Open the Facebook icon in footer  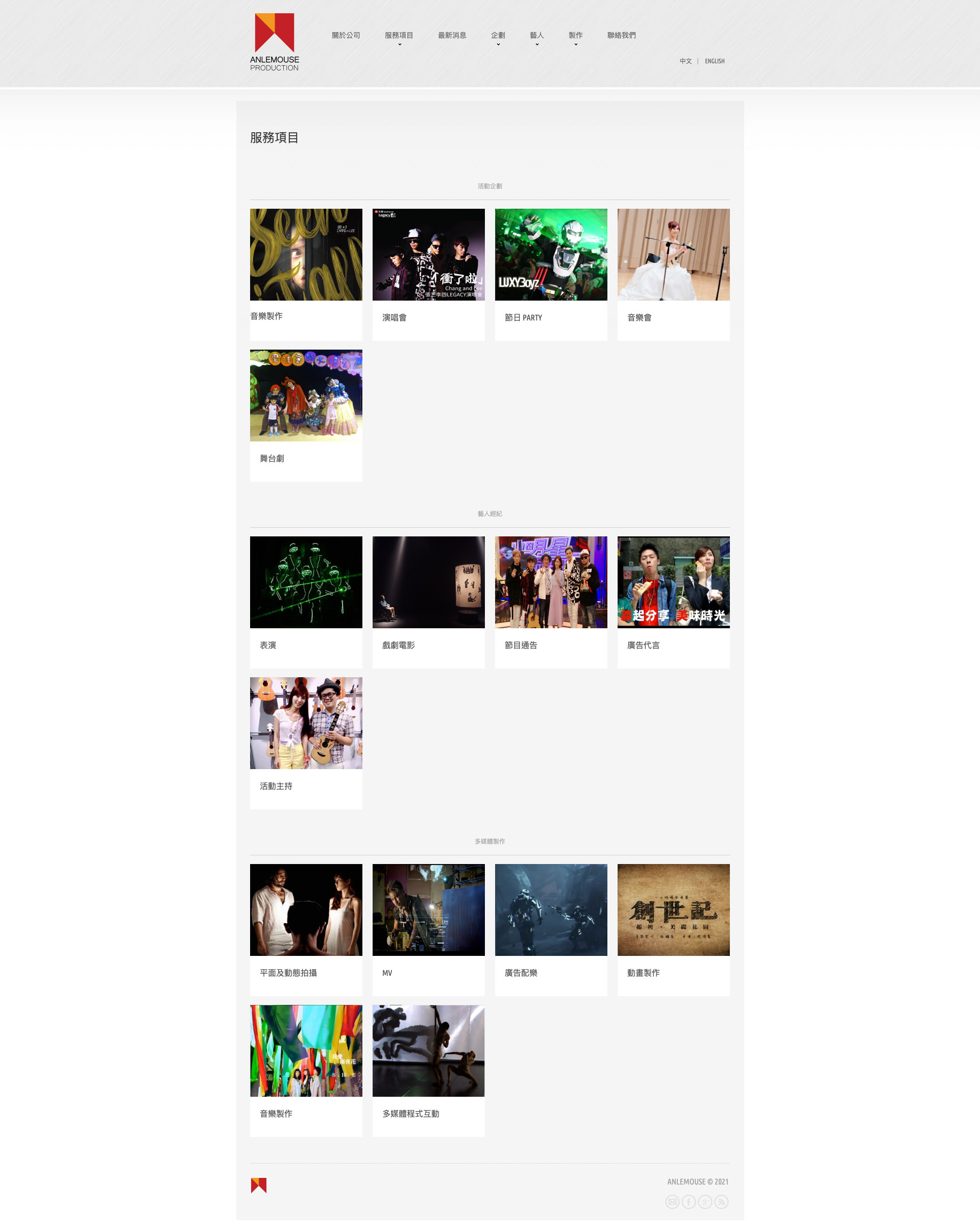coord(689,1202)
